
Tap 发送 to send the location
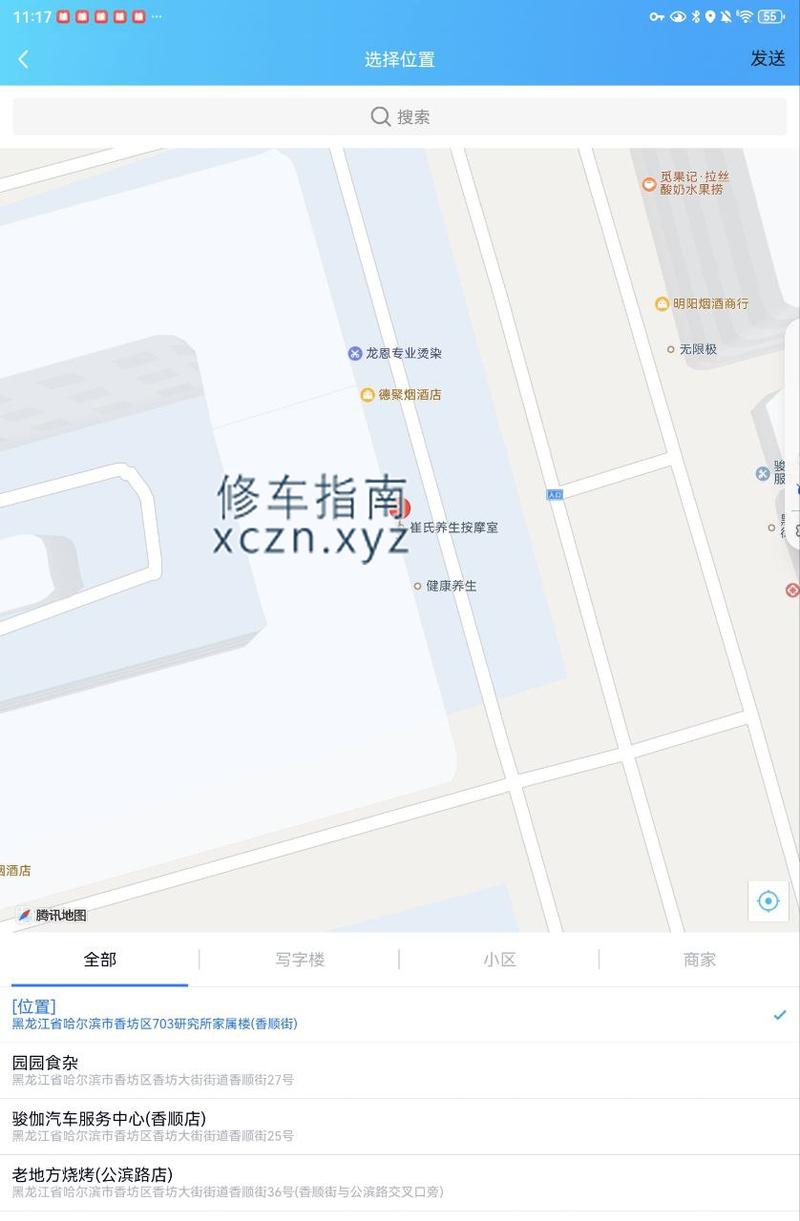point(767,59)
